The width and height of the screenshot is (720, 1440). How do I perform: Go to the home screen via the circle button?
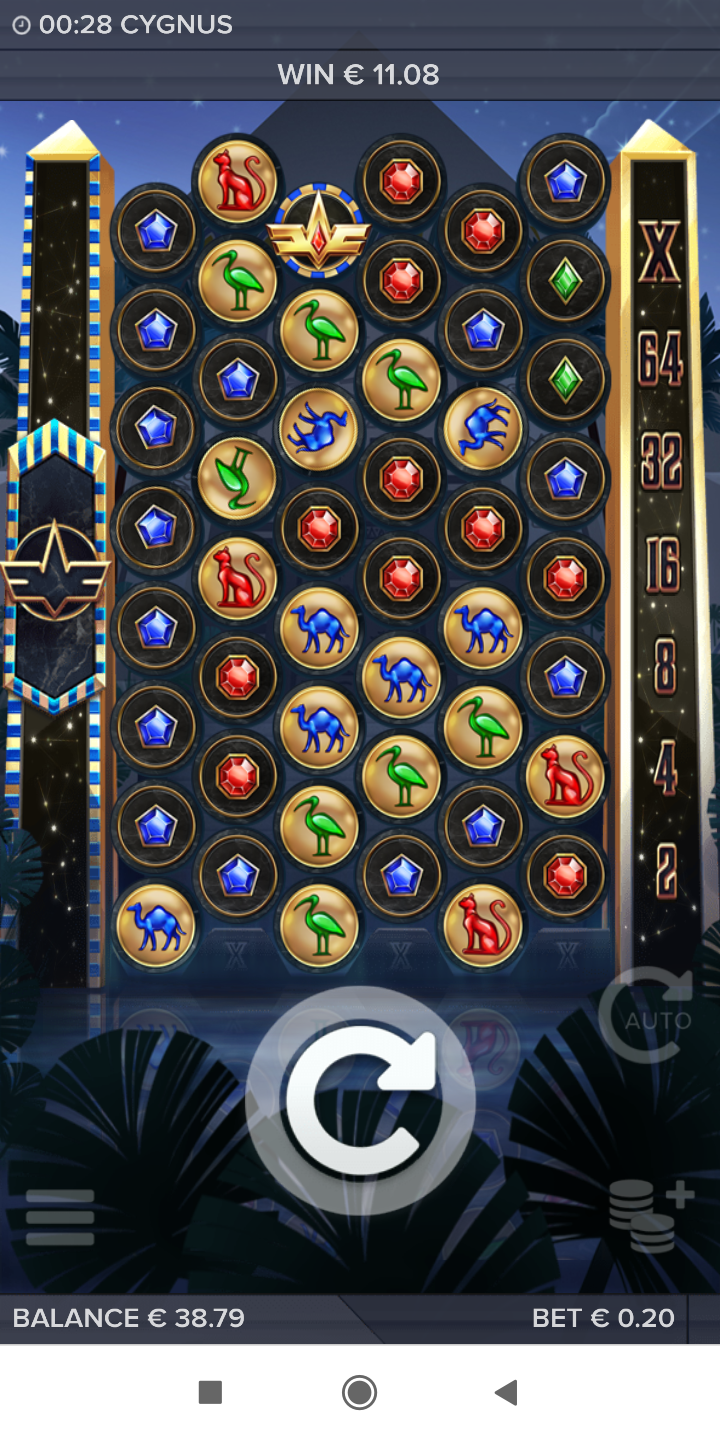coord(359,1392)
